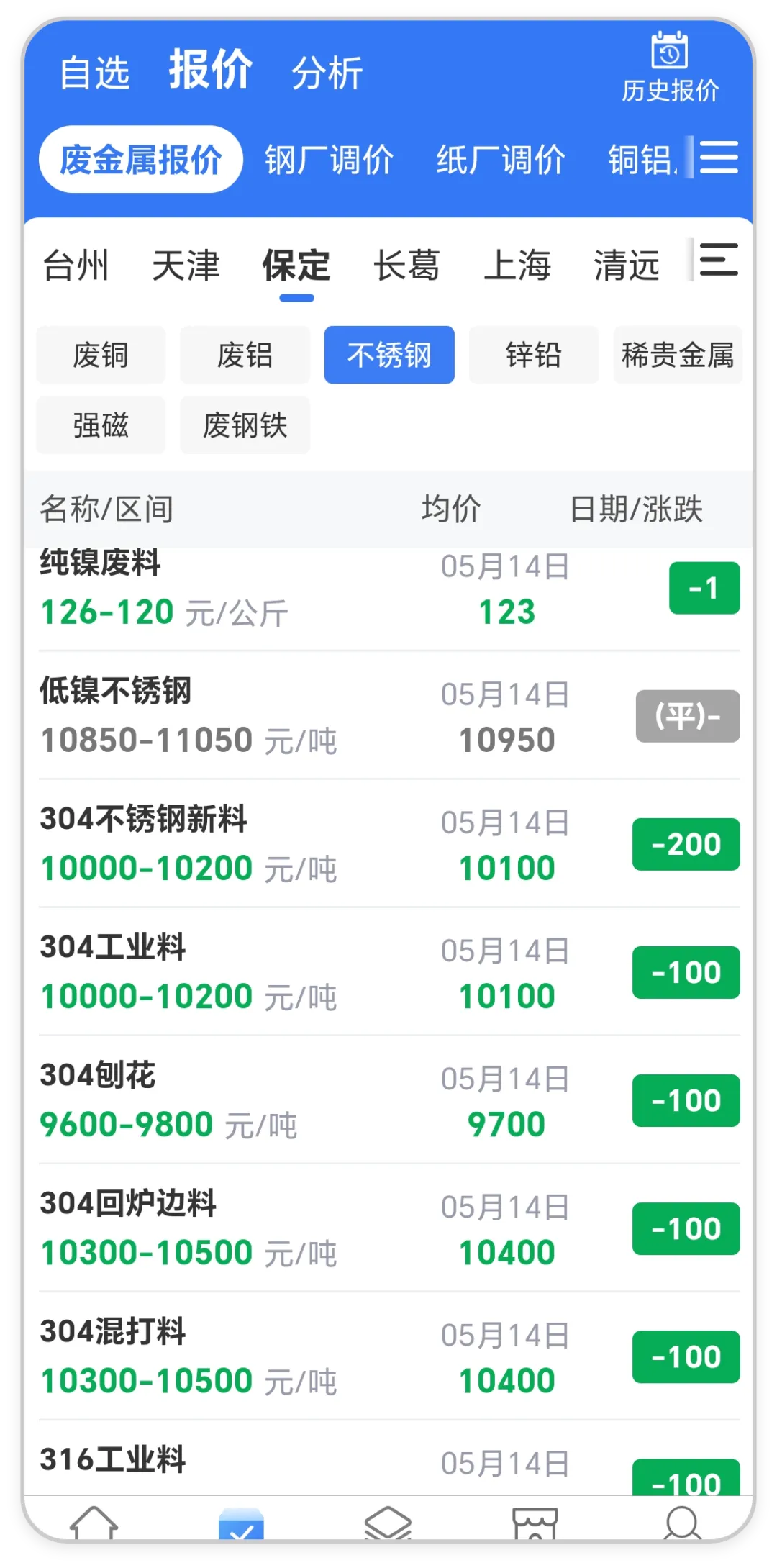
Task: Filter by the 稀贵金属 chip
Action: 678,355
